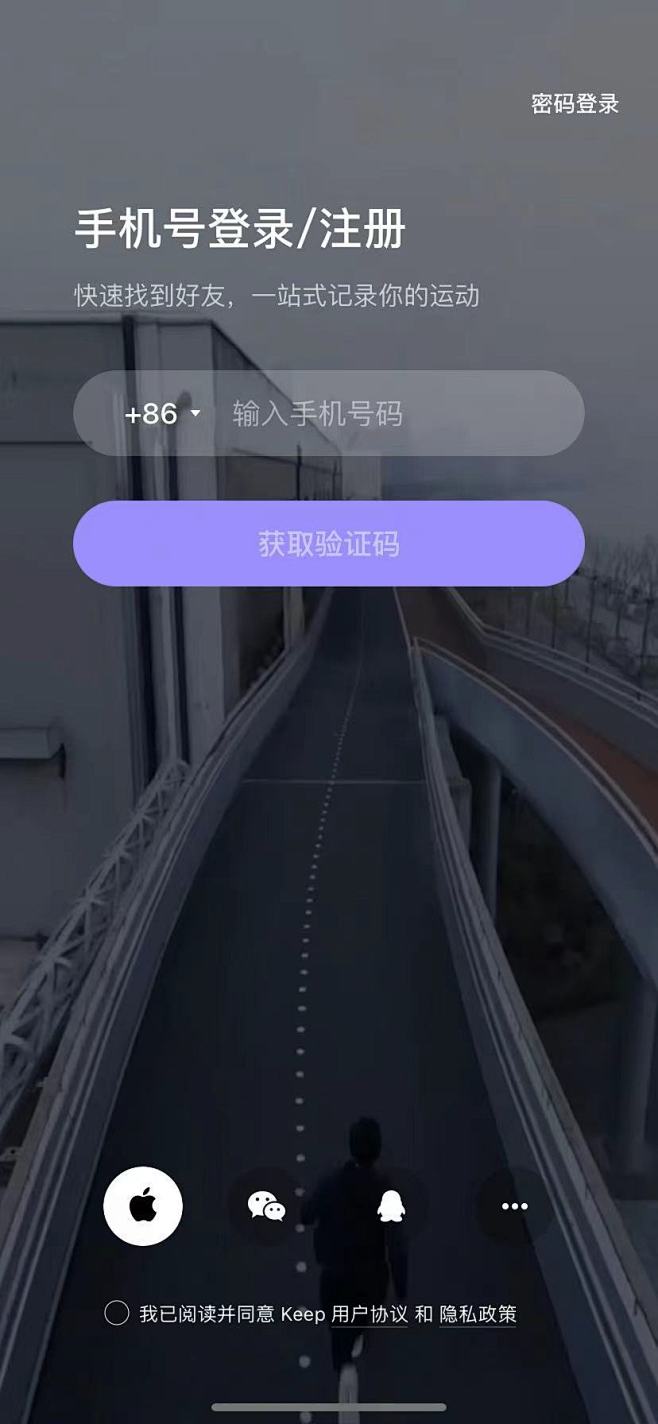Open the +86 country code dropdown

162,414
